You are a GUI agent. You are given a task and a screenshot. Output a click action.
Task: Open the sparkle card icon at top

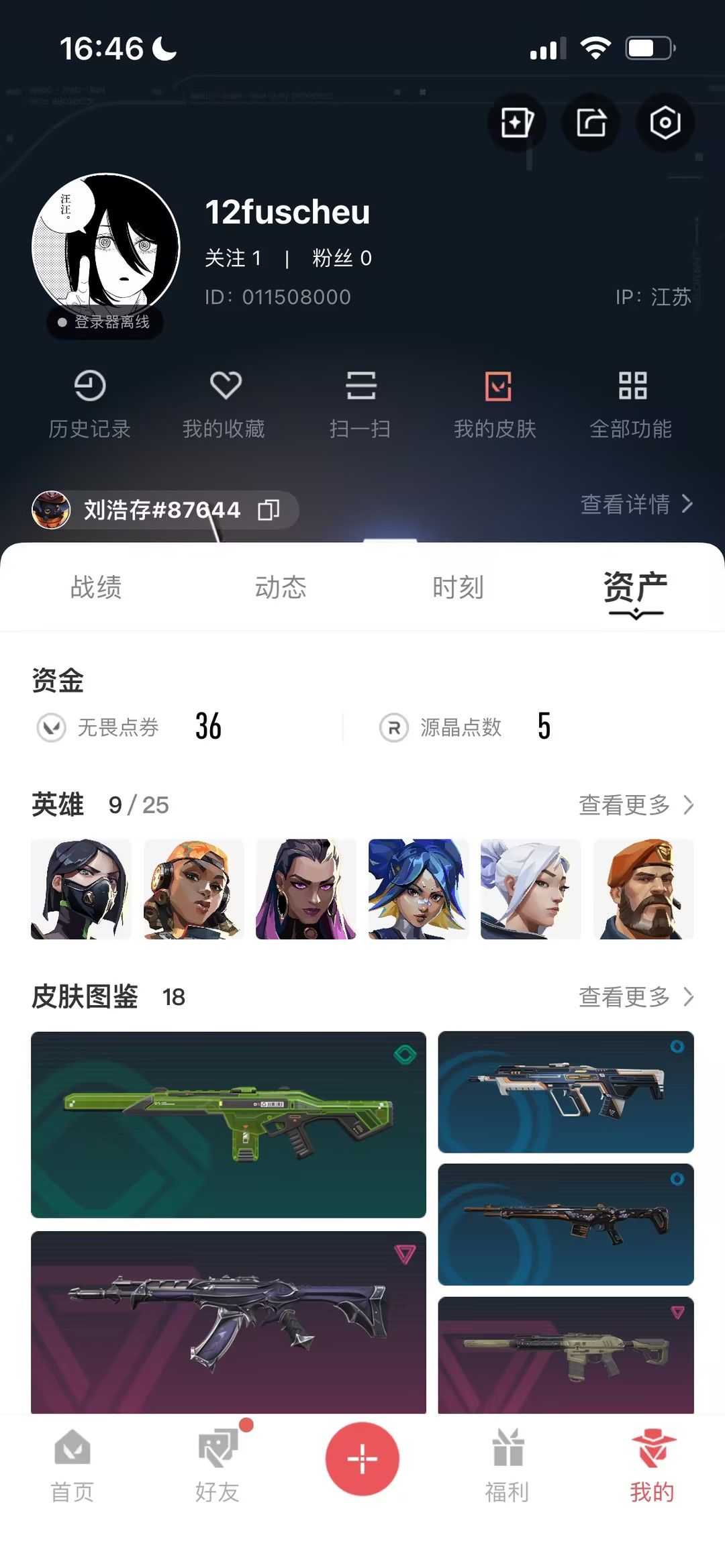tap(516, 122)
